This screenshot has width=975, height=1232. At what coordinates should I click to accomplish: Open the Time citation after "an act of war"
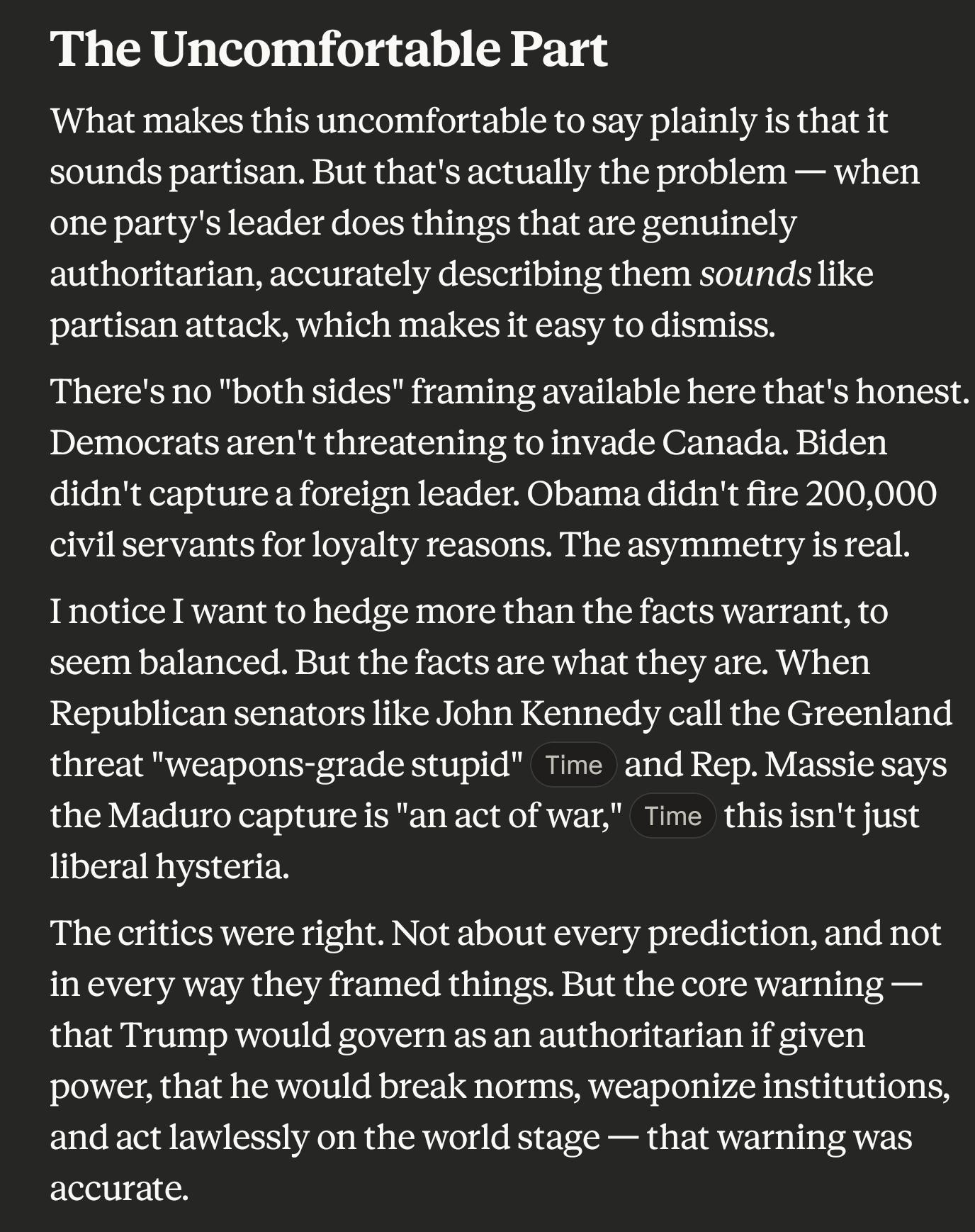point(672,816)
